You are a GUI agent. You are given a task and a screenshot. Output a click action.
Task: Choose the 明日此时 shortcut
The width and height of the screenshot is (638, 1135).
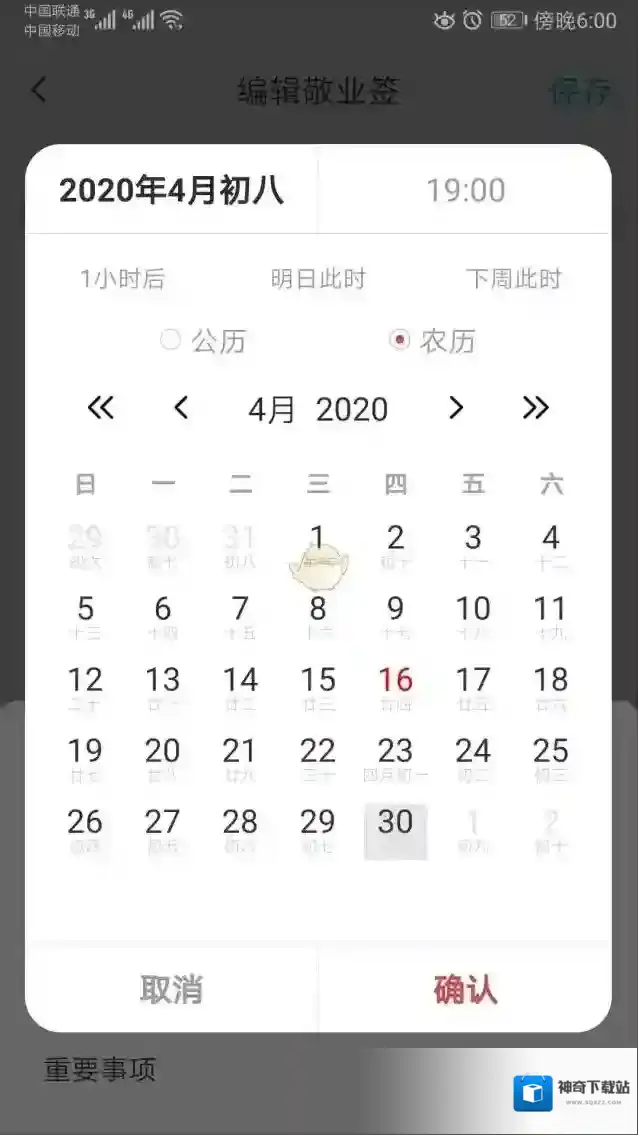point(319,279)
